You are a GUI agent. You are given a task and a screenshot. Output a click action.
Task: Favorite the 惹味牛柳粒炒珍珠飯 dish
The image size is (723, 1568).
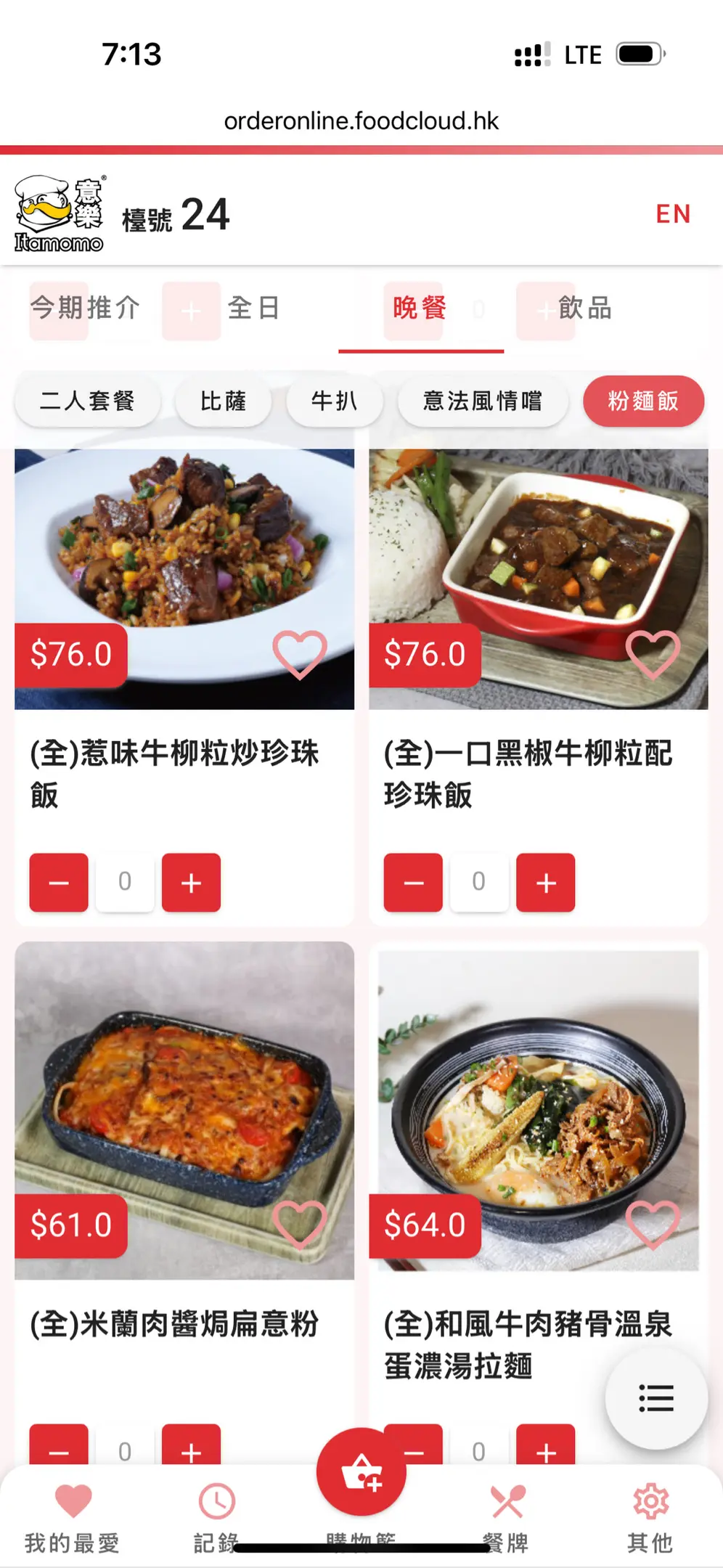click(300, 654)
